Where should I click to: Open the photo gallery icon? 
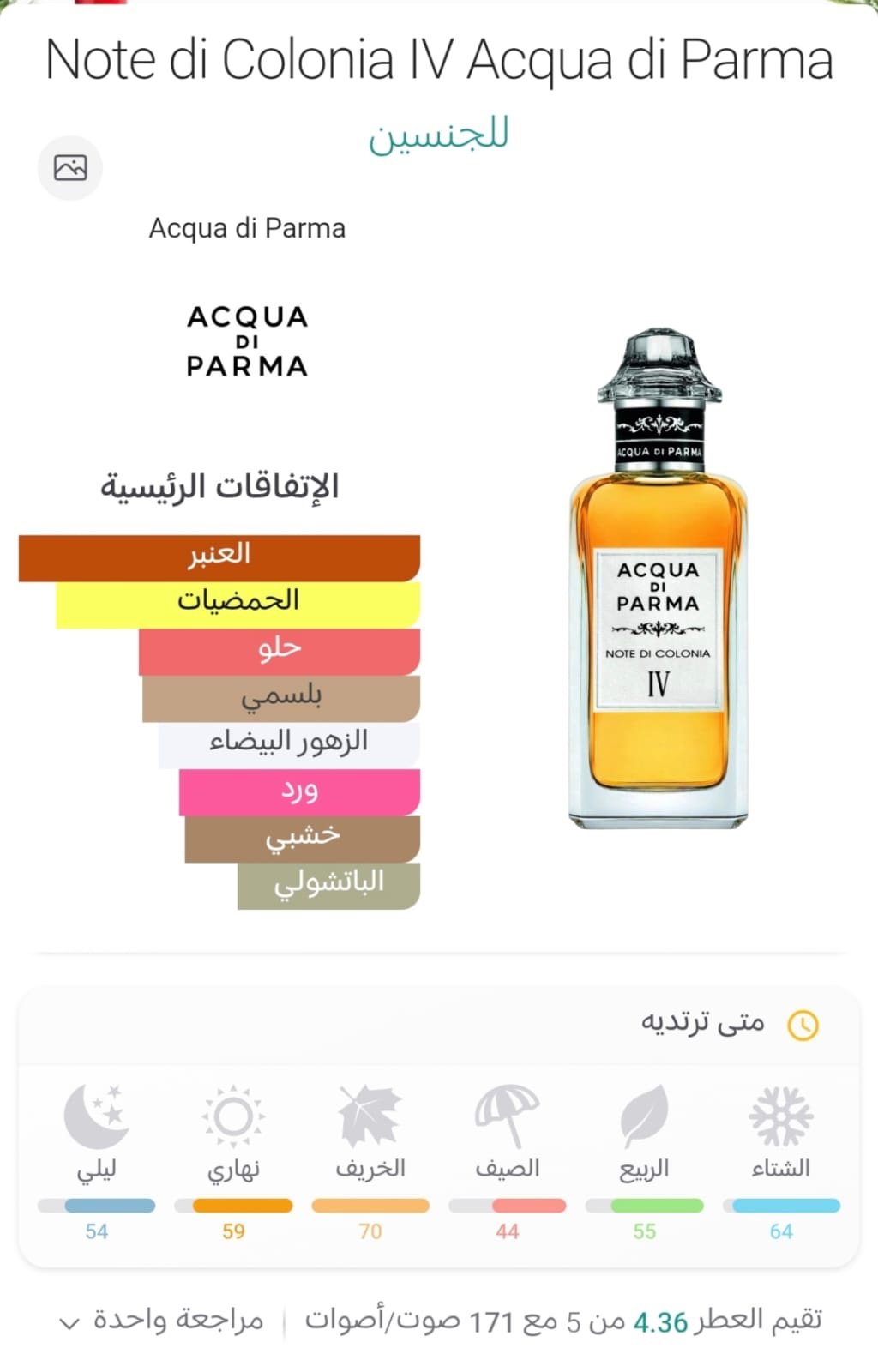click(70, 168)
